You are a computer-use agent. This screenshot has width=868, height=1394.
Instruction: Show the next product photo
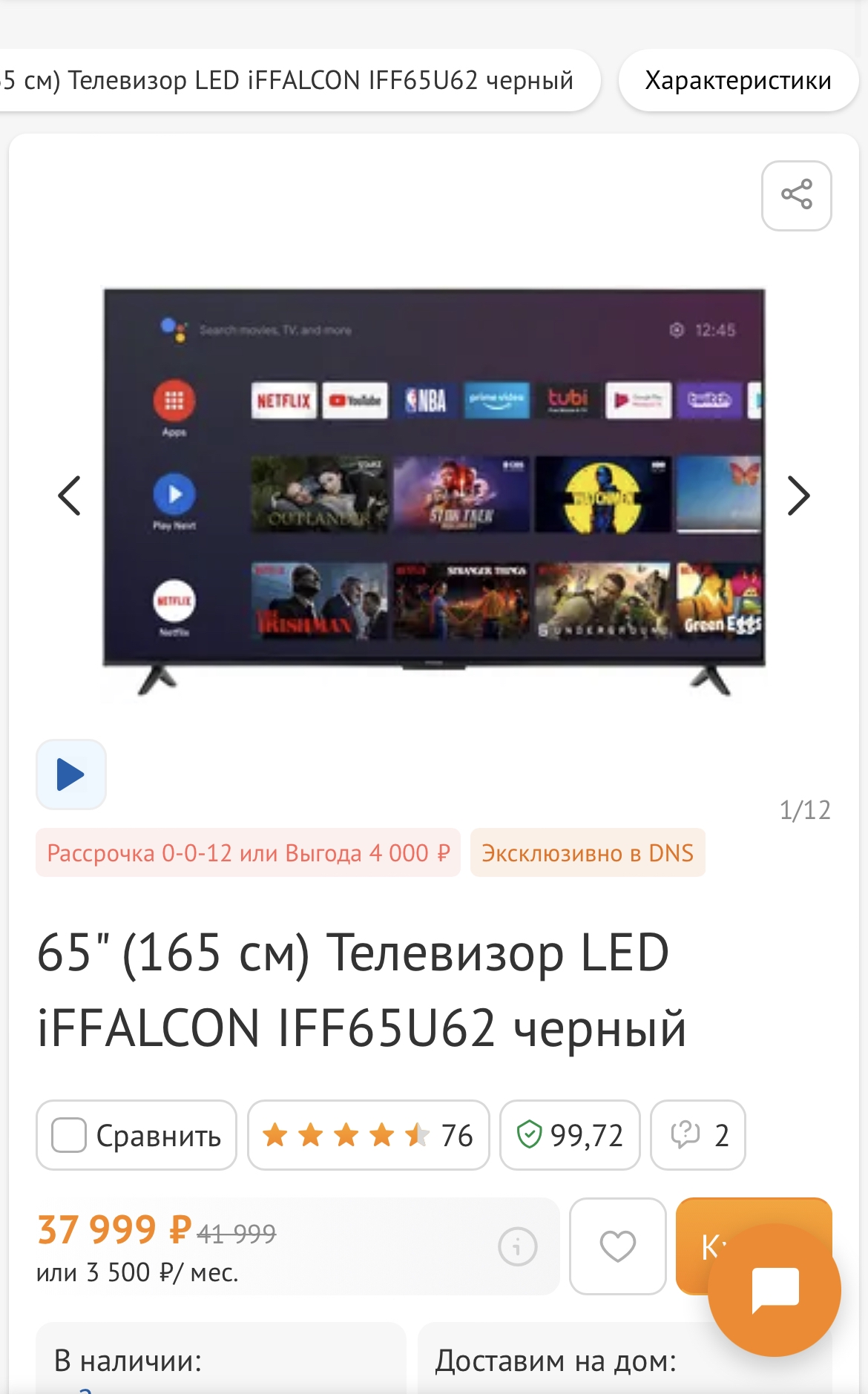[x=798, y=496]
